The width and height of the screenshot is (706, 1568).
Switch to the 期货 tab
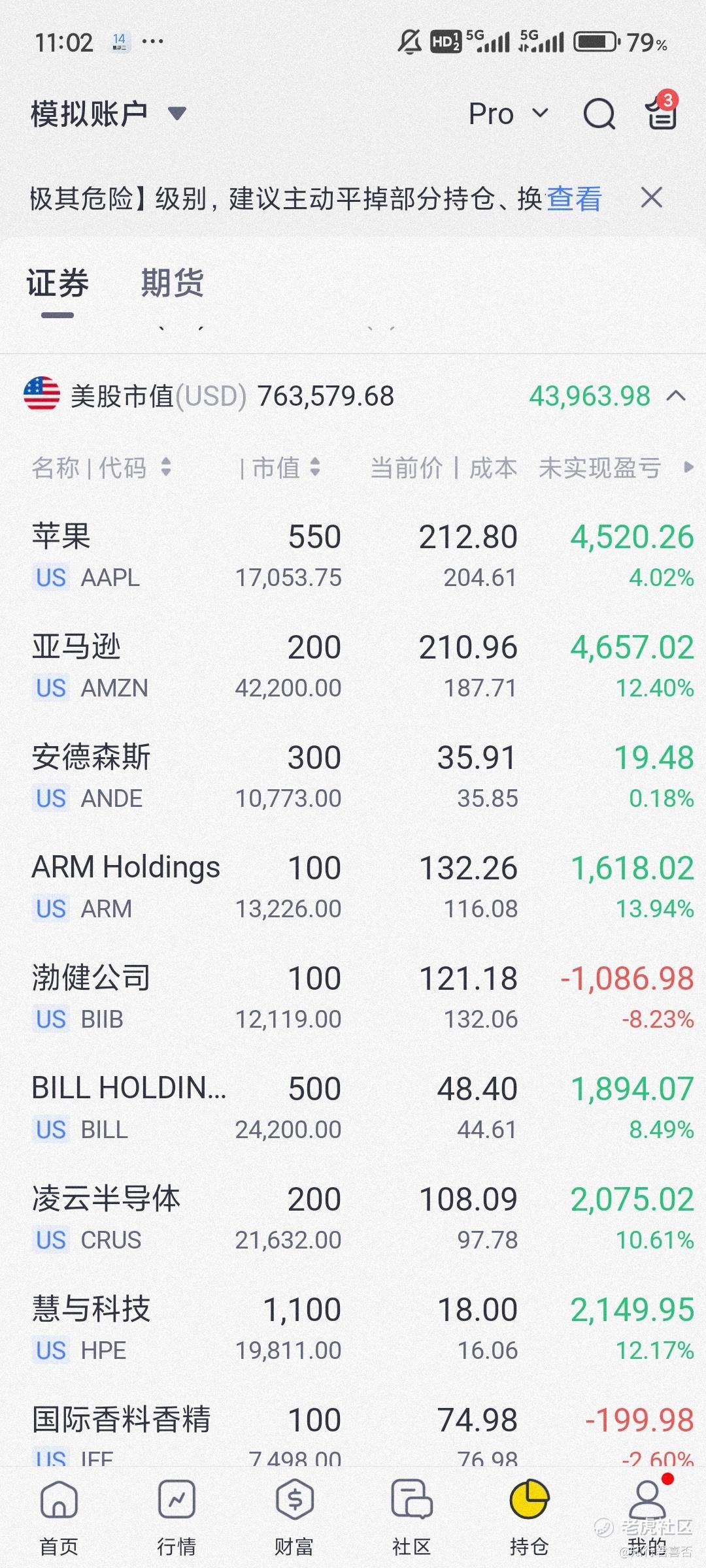pyautogui.click(x=173, y=283)
